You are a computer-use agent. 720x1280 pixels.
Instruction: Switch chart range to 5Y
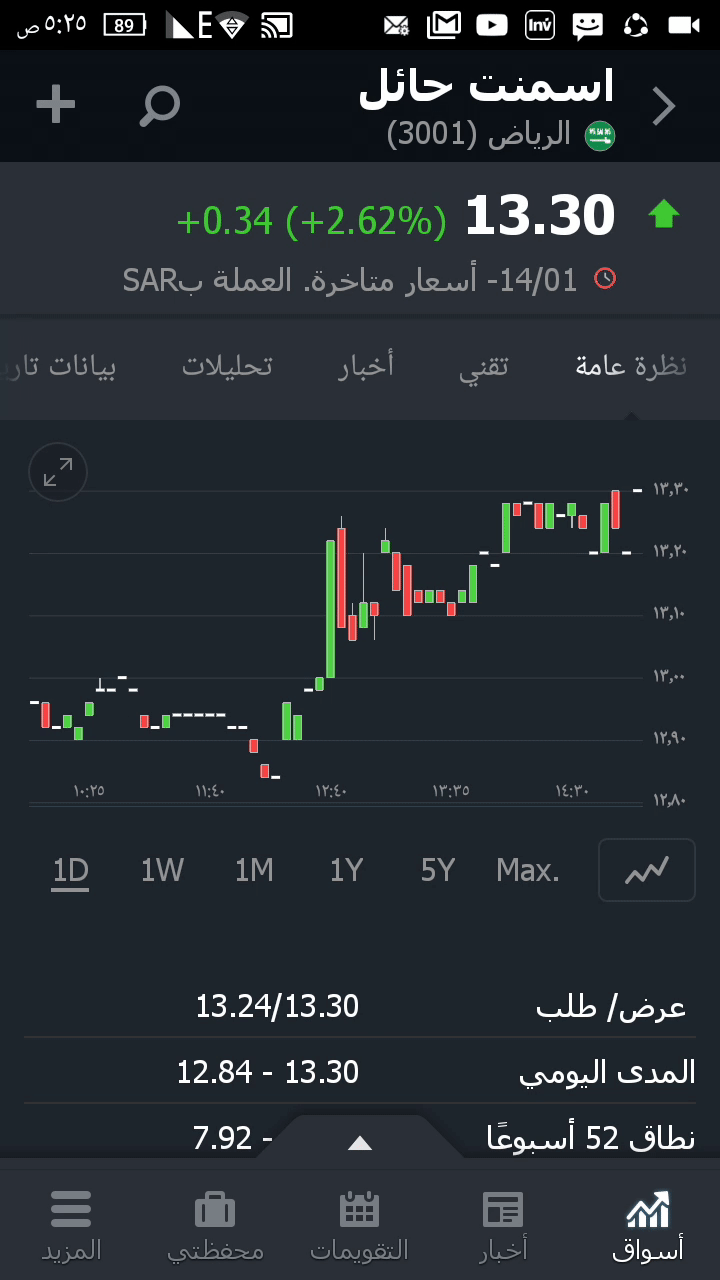pos(438,871)
